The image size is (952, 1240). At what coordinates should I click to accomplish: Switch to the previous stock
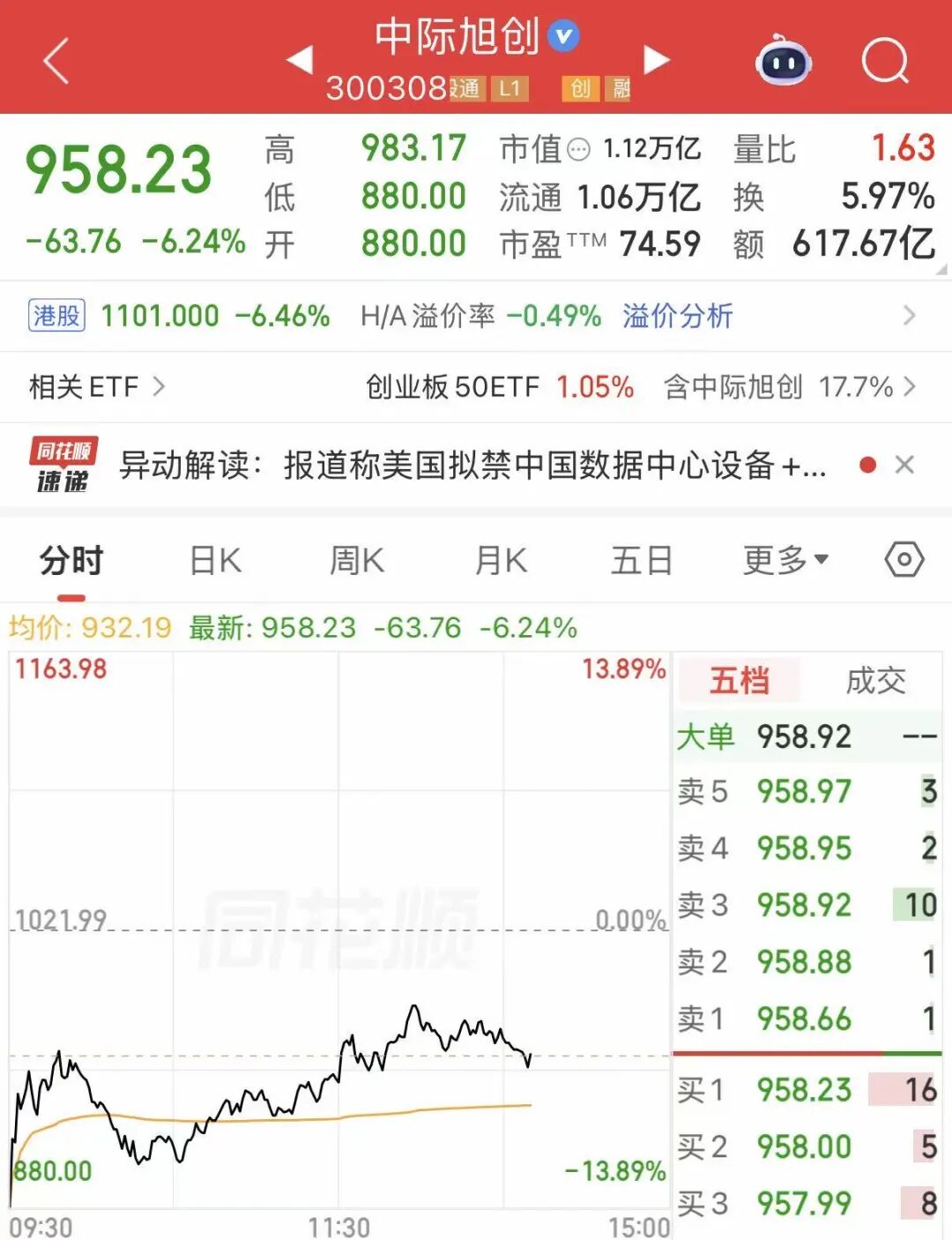[x=300, y=60]
